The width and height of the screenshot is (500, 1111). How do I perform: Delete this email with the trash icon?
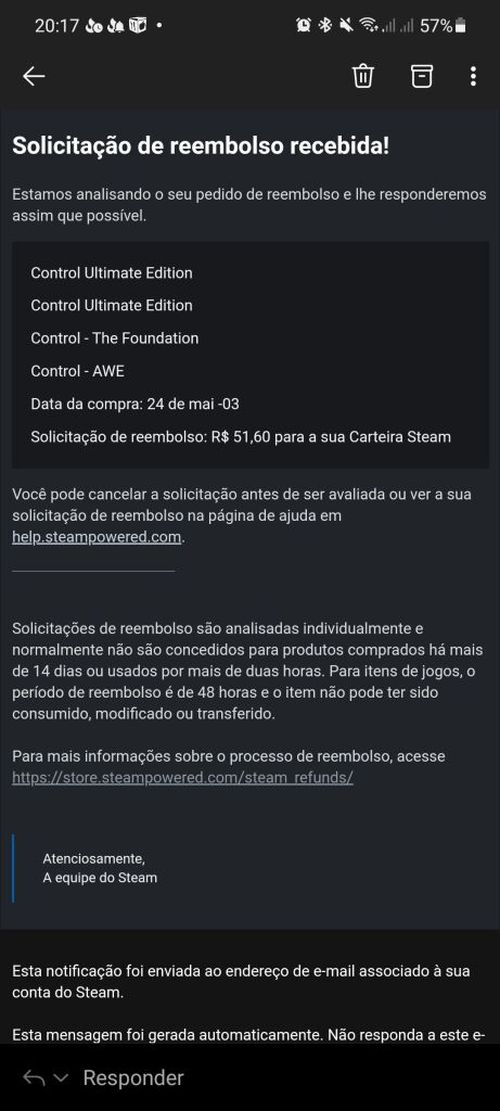coord(363,75)
